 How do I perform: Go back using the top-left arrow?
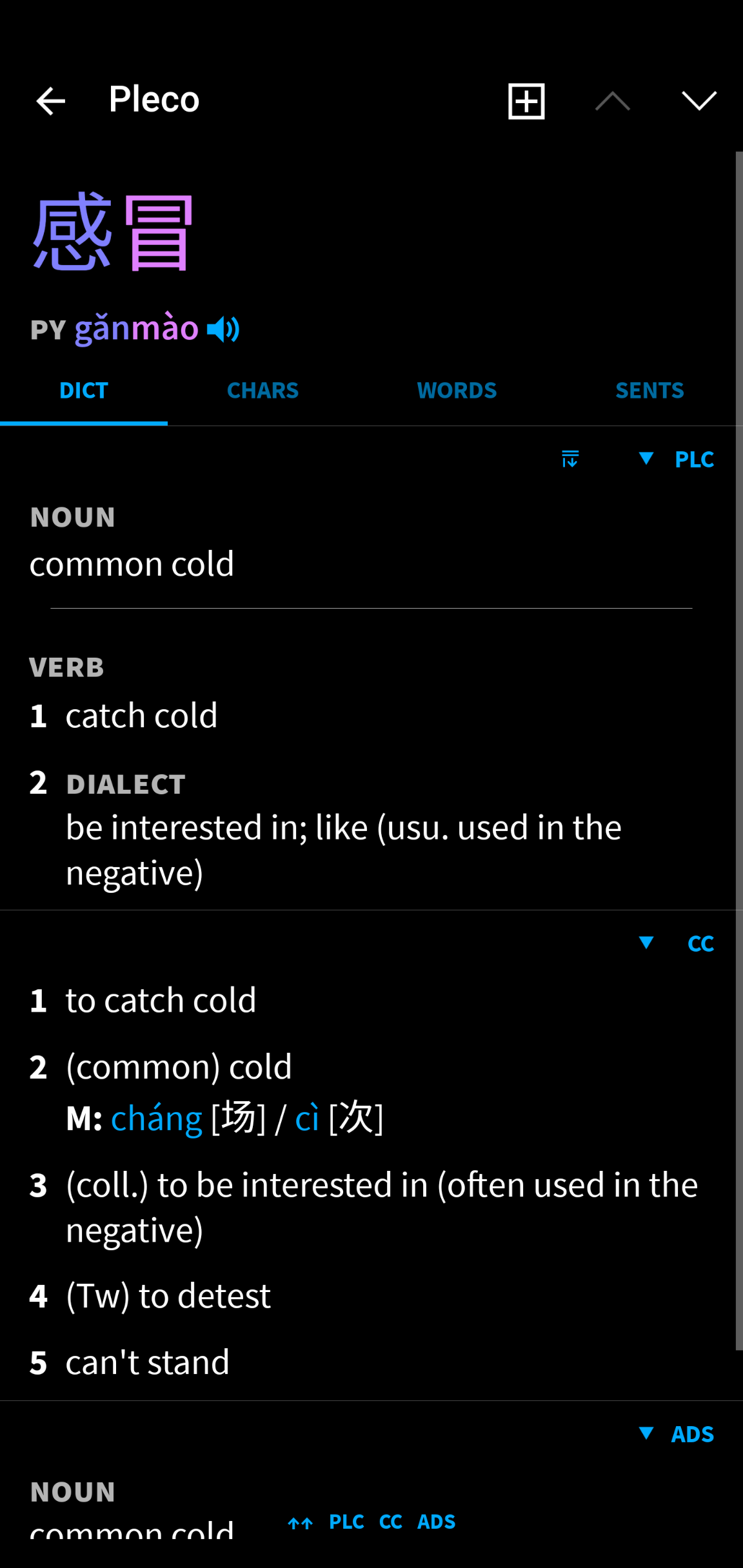click(x=51, y=101)
